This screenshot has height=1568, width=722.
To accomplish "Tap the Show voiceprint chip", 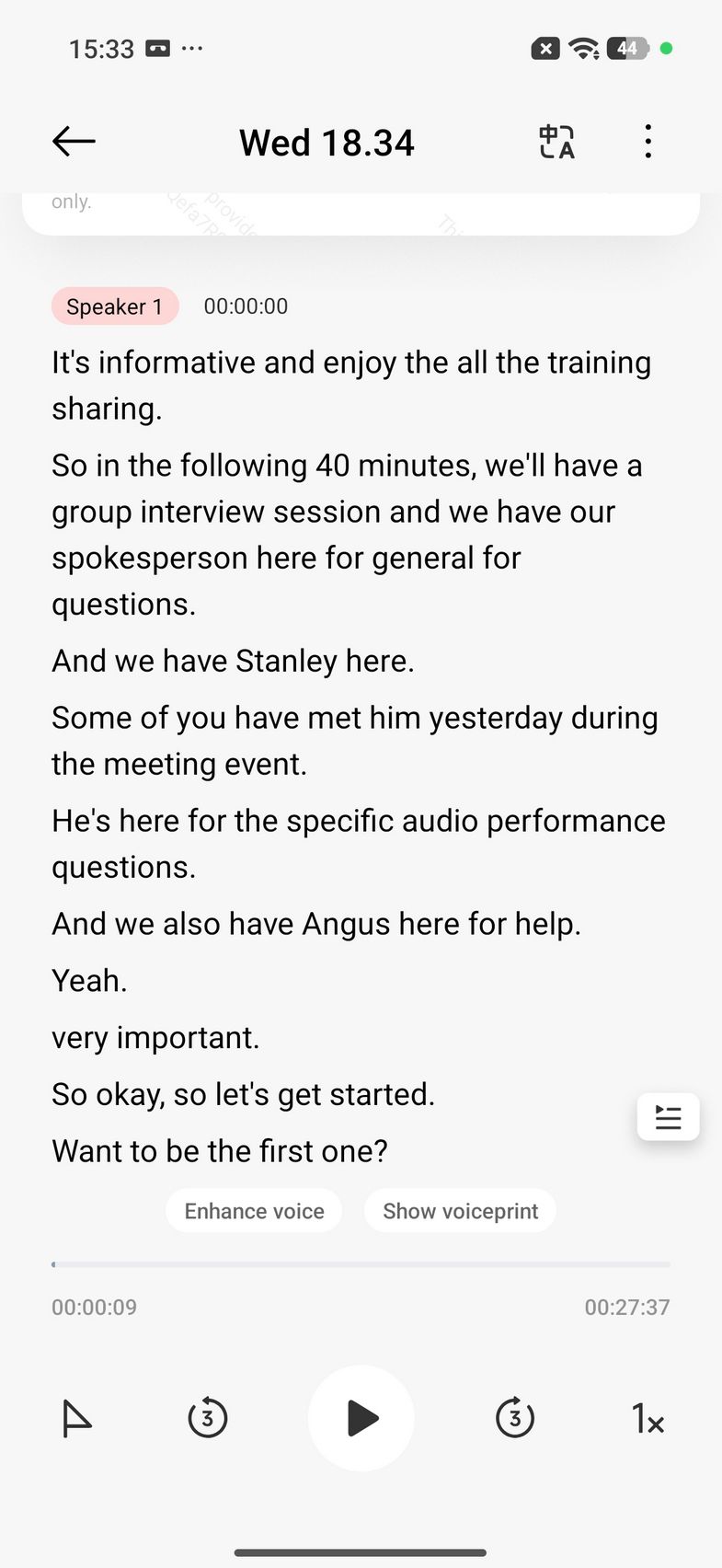I will point(460,1211).
